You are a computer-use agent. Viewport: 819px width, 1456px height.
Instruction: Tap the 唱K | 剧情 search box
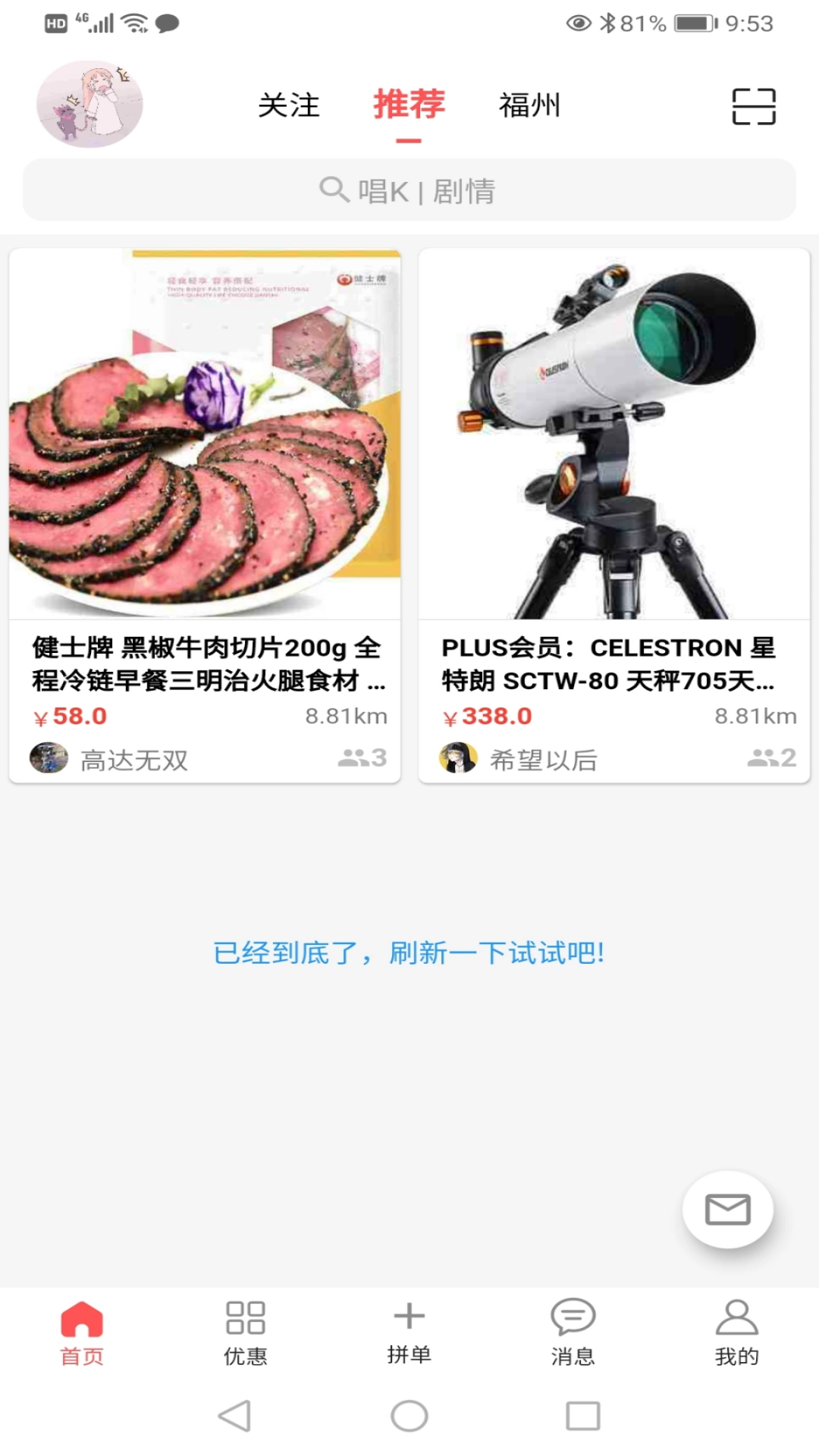(x=409, y=190)
